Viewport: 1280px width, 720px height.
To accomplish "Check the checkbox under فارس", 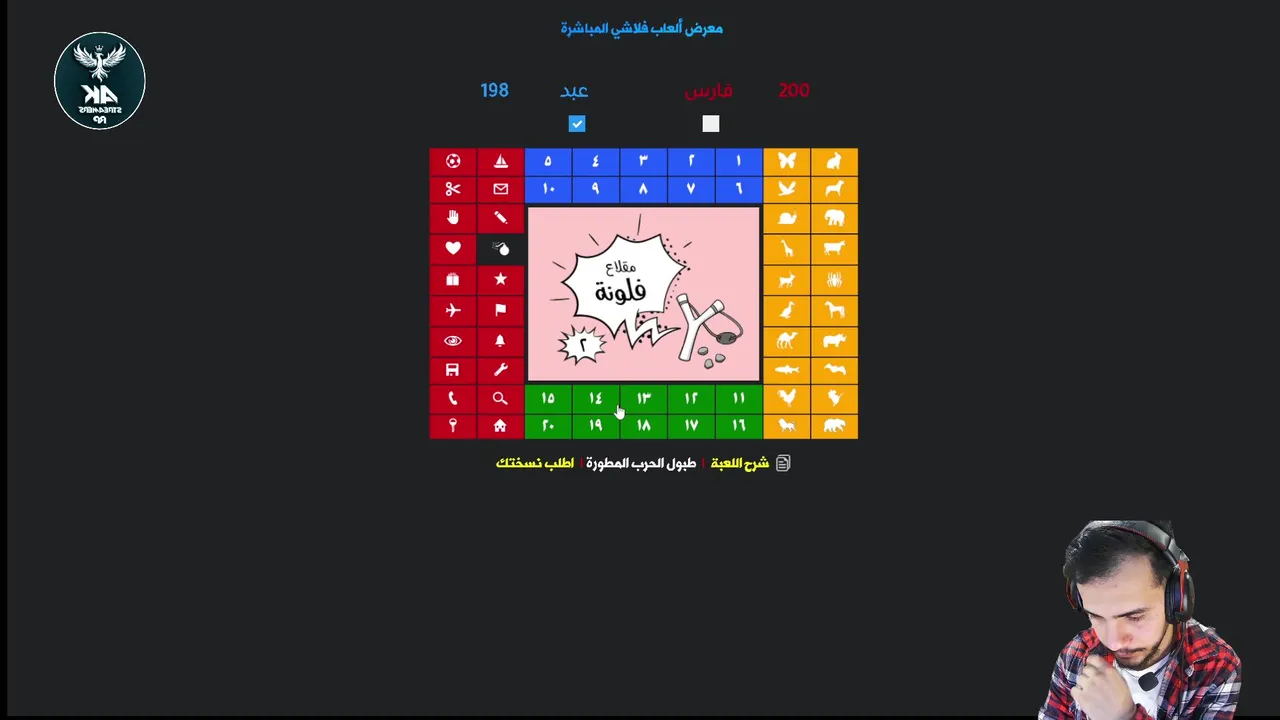I will [x=710, y=124].
